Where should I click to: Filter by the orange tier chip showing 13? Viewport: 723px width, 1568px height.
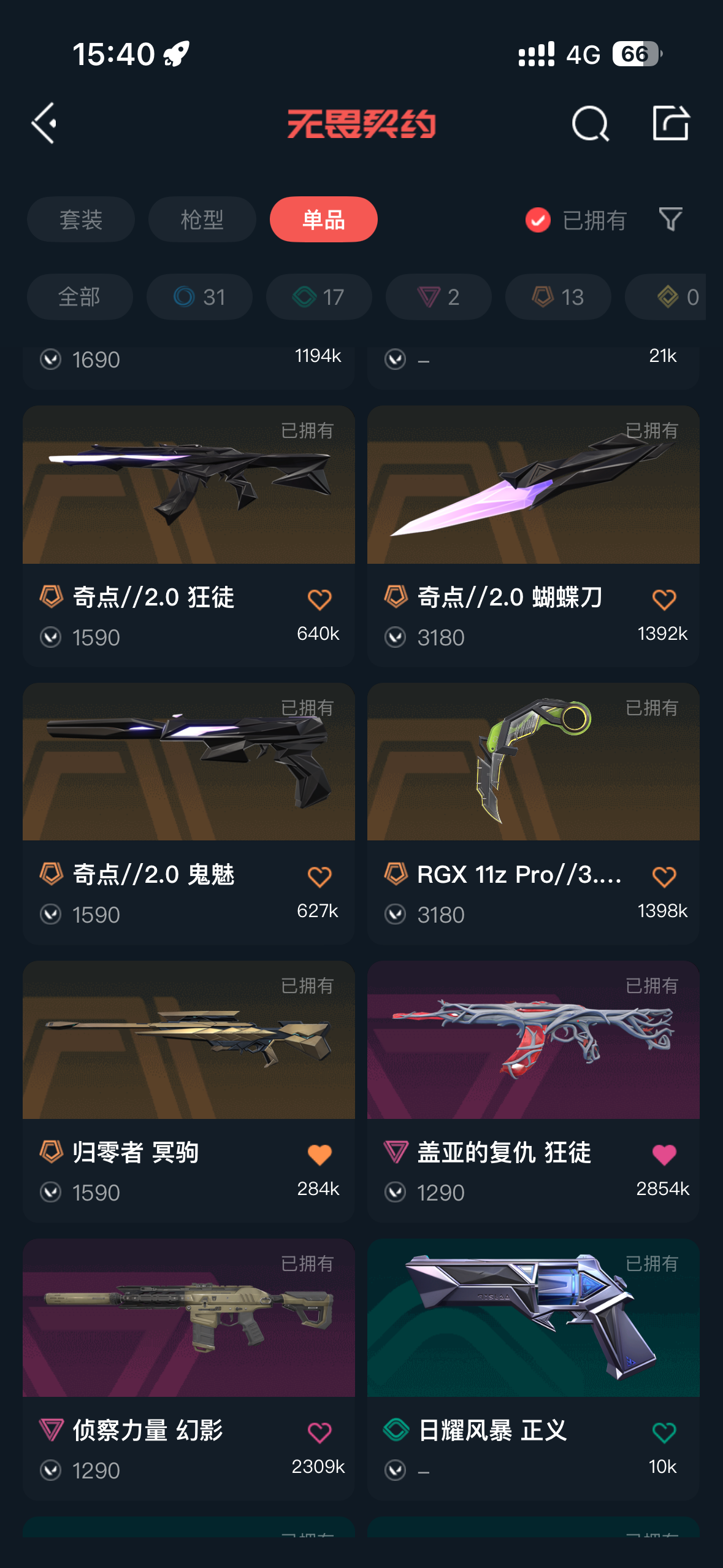pyautogui.click(x=558, y=297)
